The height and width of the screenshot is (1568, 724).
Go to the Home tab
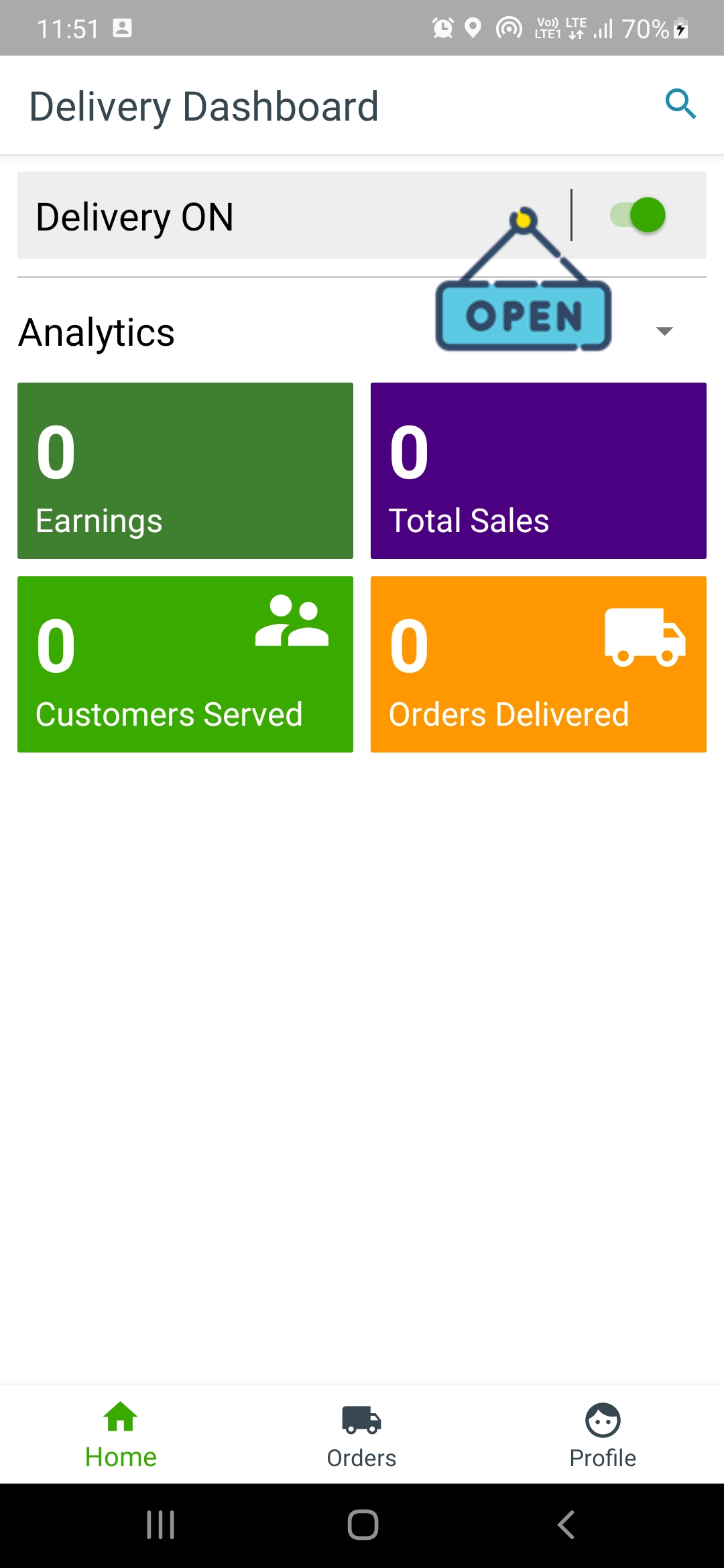(x=121, y=1435)
